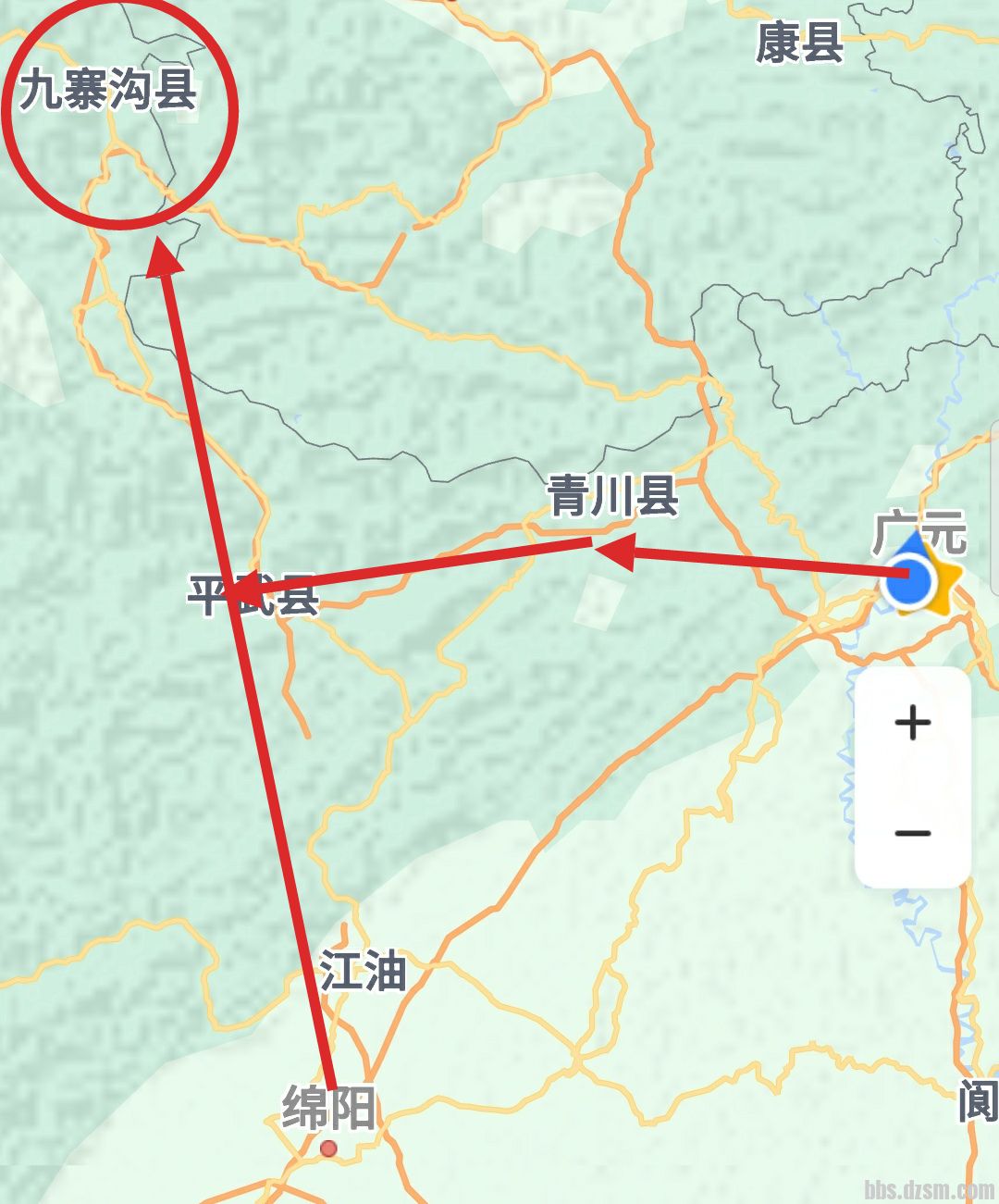The width and height of the screenshot is (999, 1204).
Task: Select the 青川县 place label
Action: coord(610,497)
